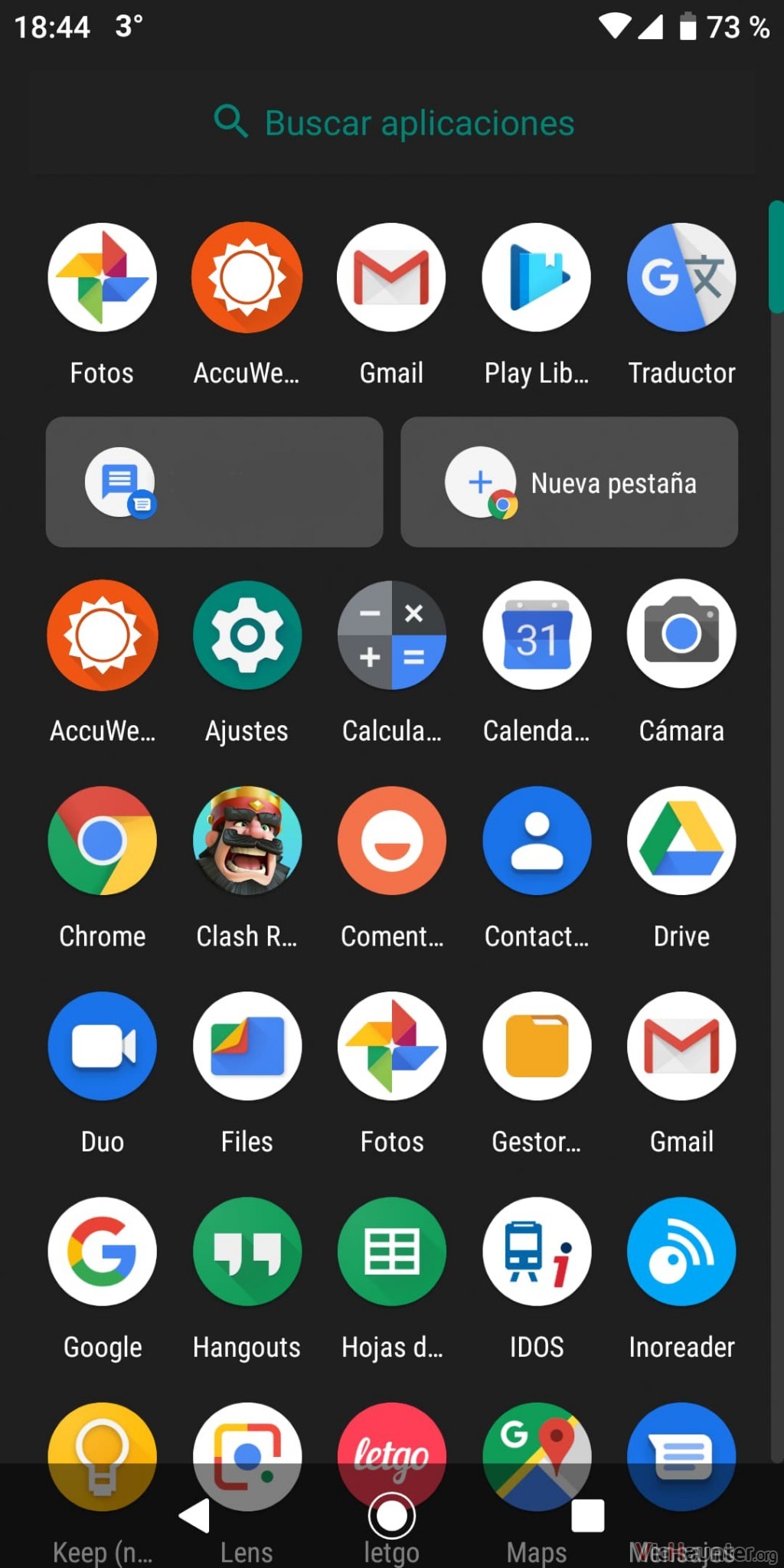Tap the system home button
The width and height of the screenshot is (784, 1568).
tap(392, 1515)
